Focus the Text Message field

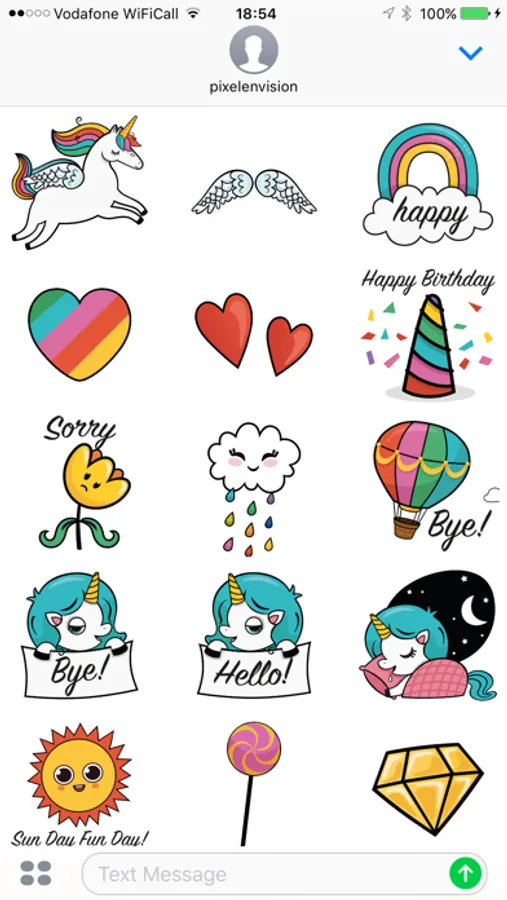(x=264, y=874)
